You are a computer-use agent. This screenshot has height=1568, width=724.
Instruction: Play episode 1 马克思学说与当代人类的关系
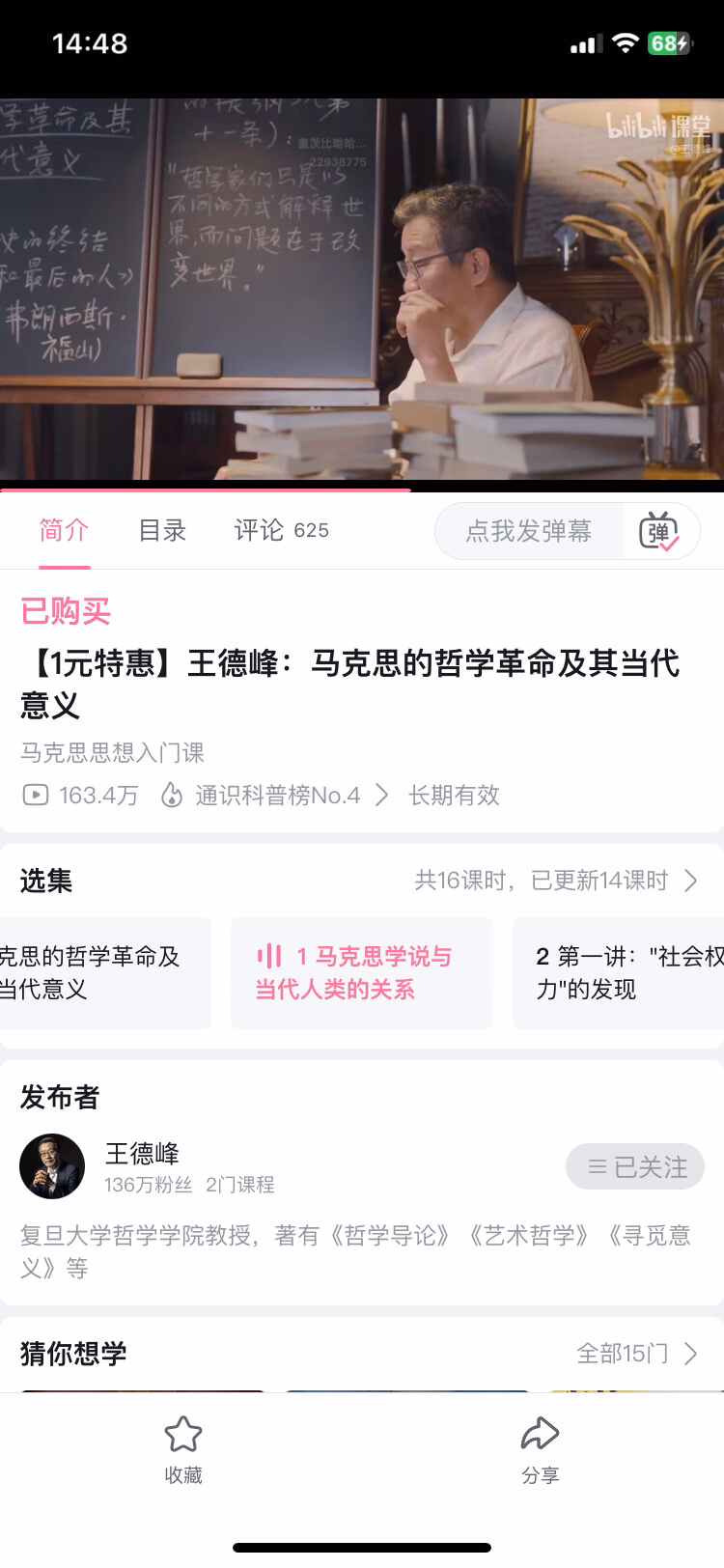362,972
